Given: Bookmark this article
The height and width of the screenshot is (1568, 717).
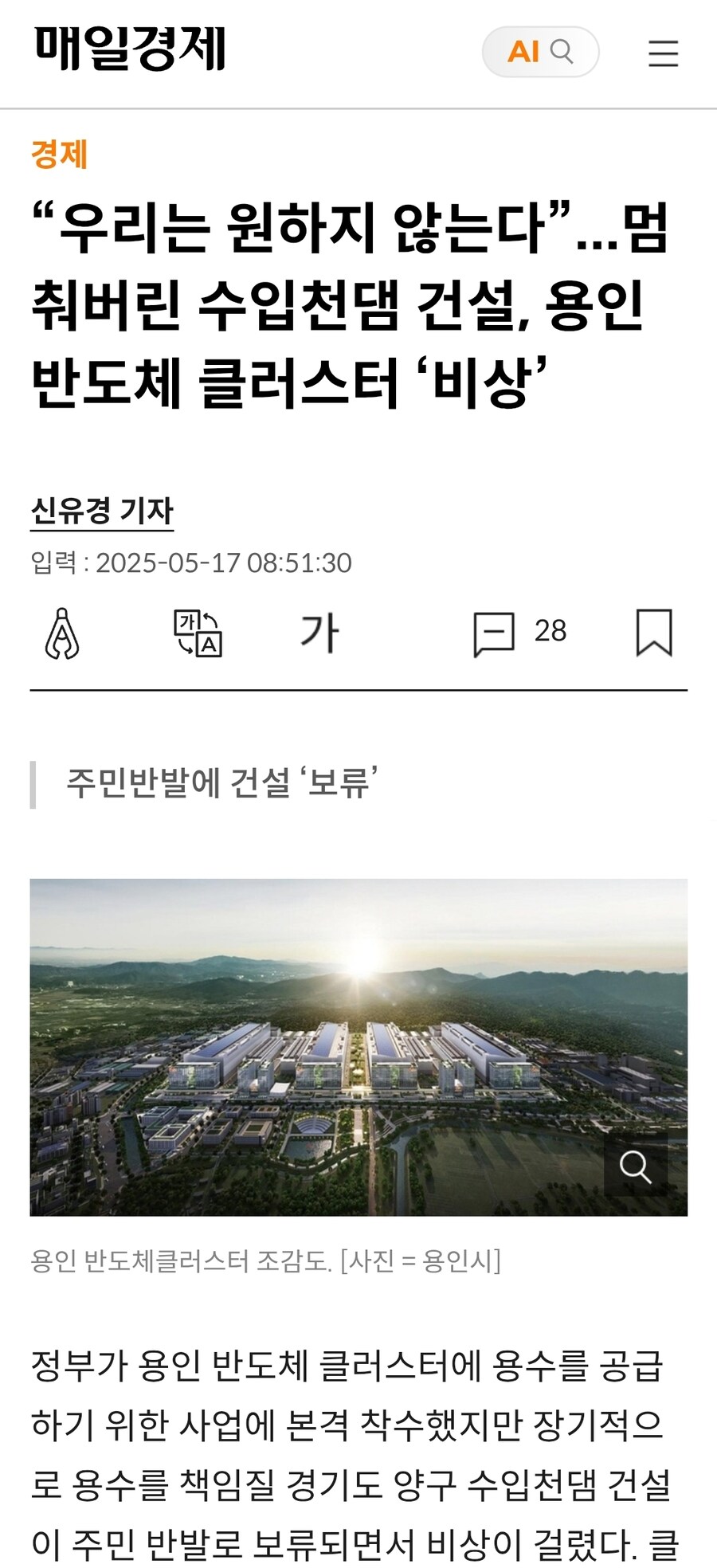Looking at the screenshot, I should 654,633.
